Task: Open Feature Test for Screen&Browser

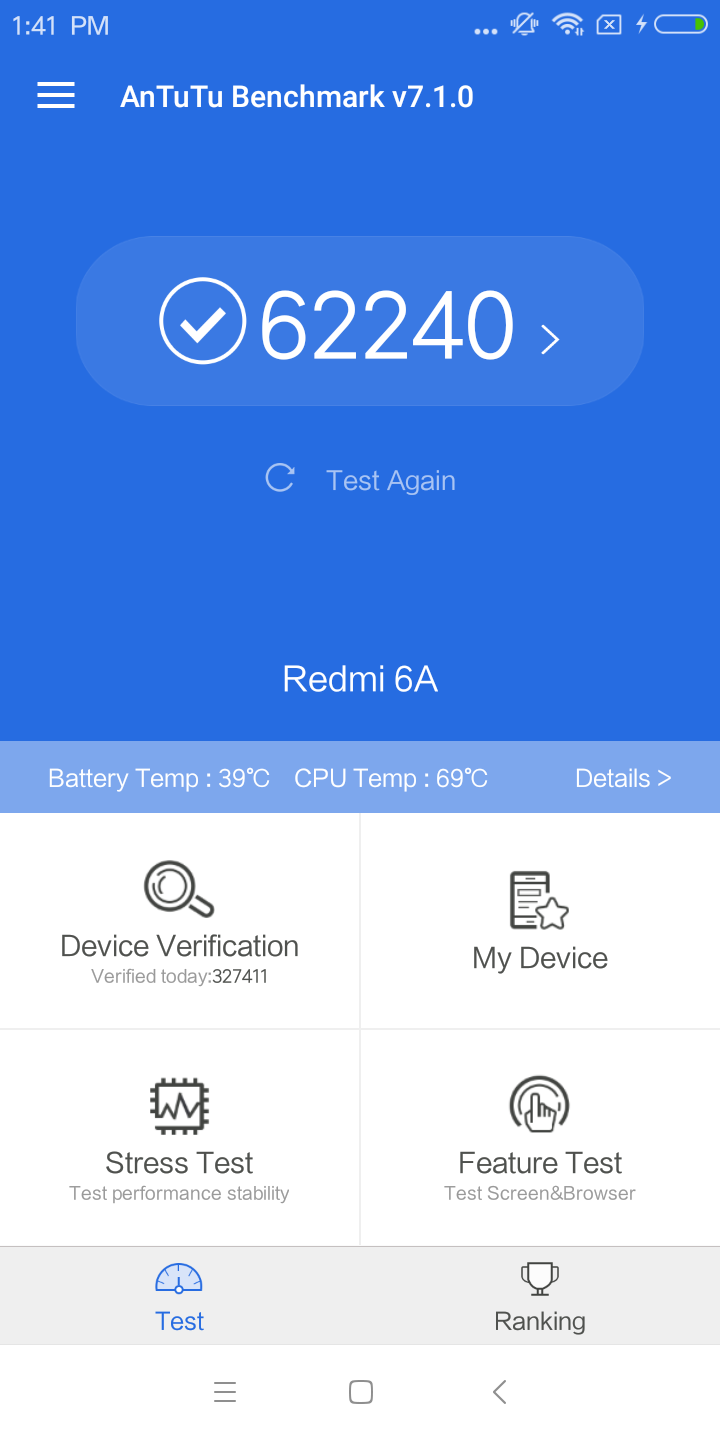Action: [540, 1138]
